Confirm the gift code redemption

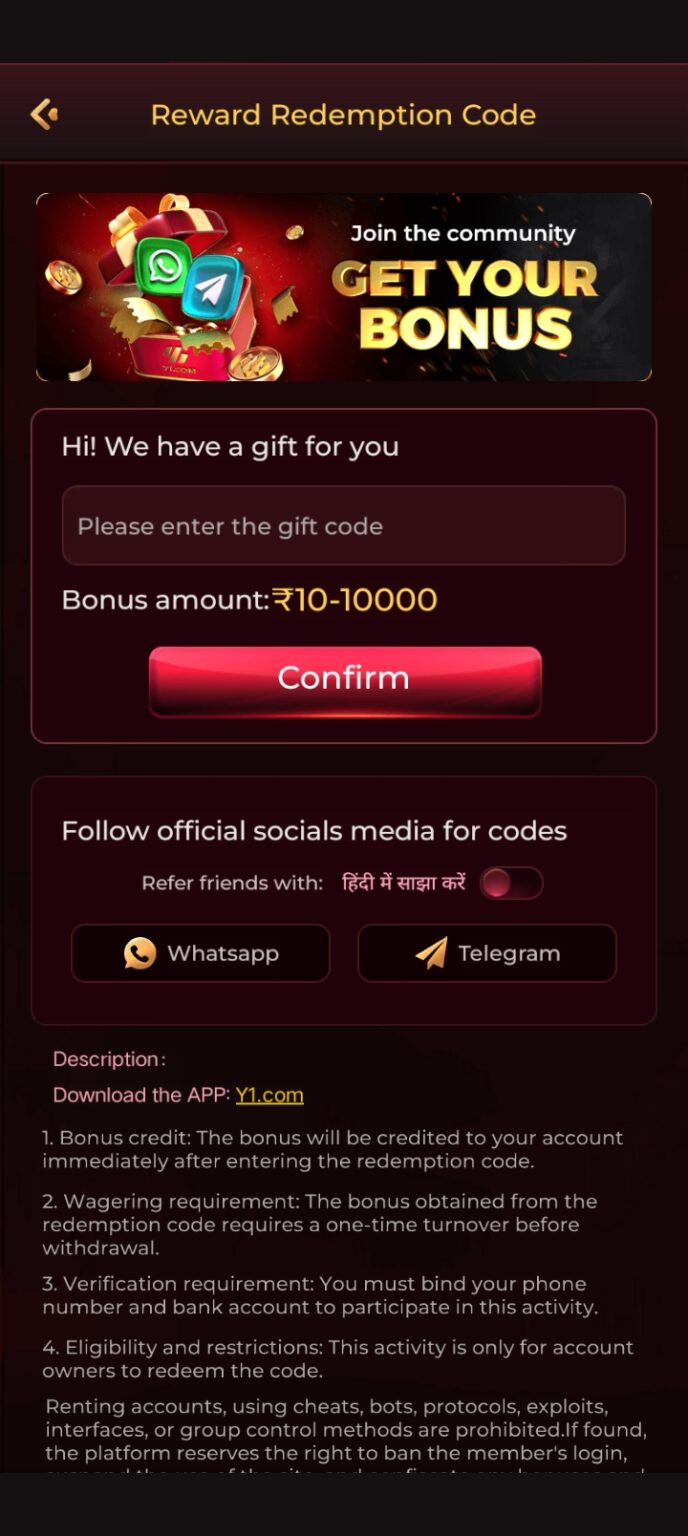[345, 679]
